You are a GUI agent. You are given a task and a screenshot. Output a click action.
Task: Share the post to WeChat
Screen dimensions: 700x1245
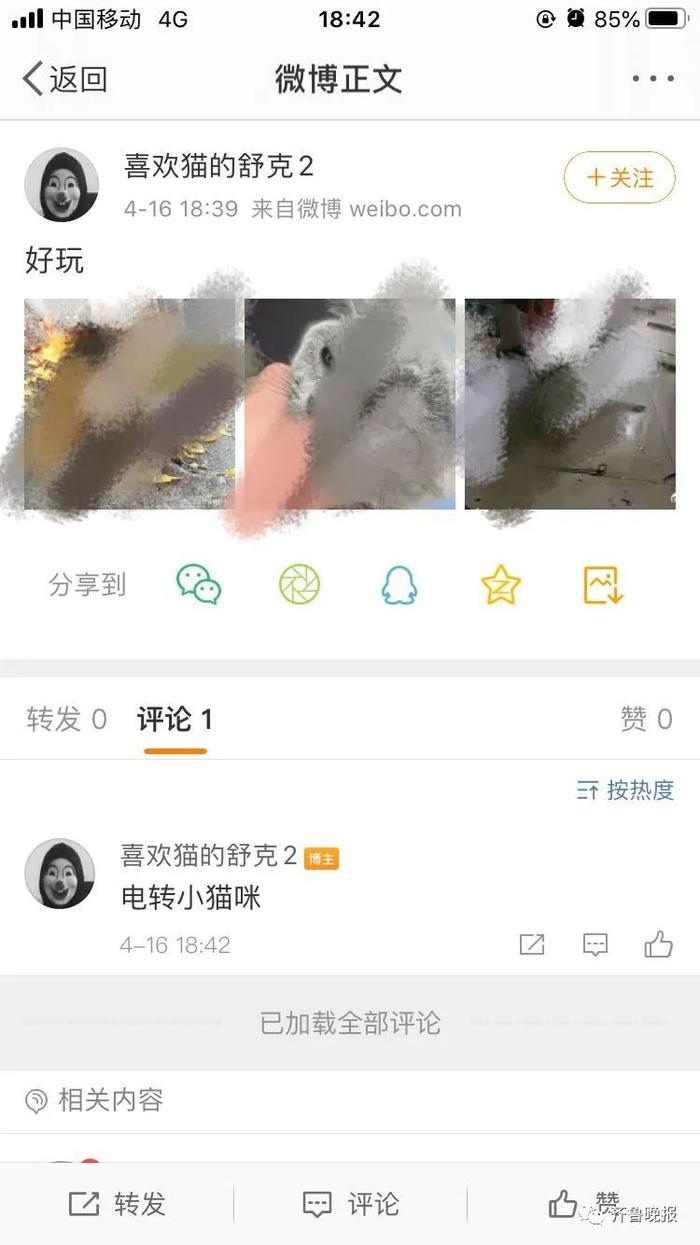[199, 584]
